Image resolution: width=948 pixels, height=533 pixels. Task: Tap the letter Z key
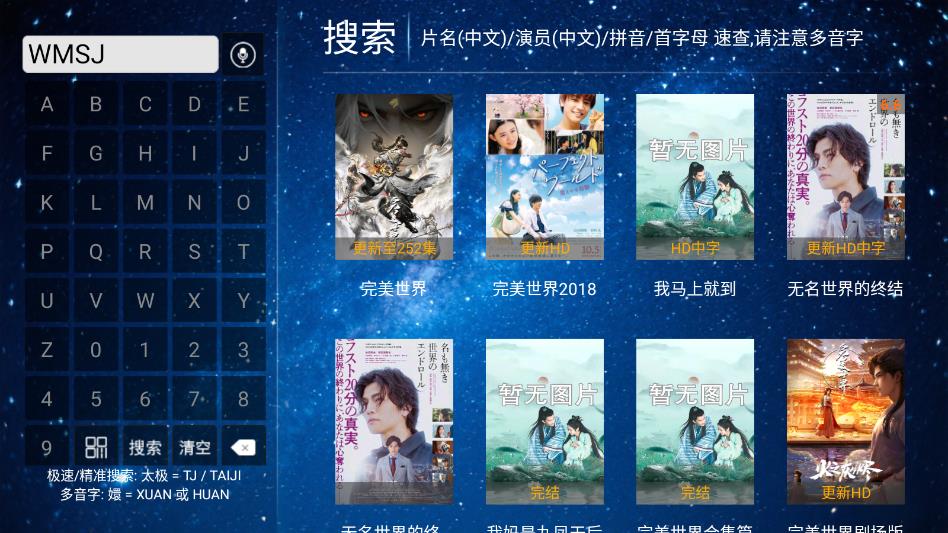[x=47, y=349]
